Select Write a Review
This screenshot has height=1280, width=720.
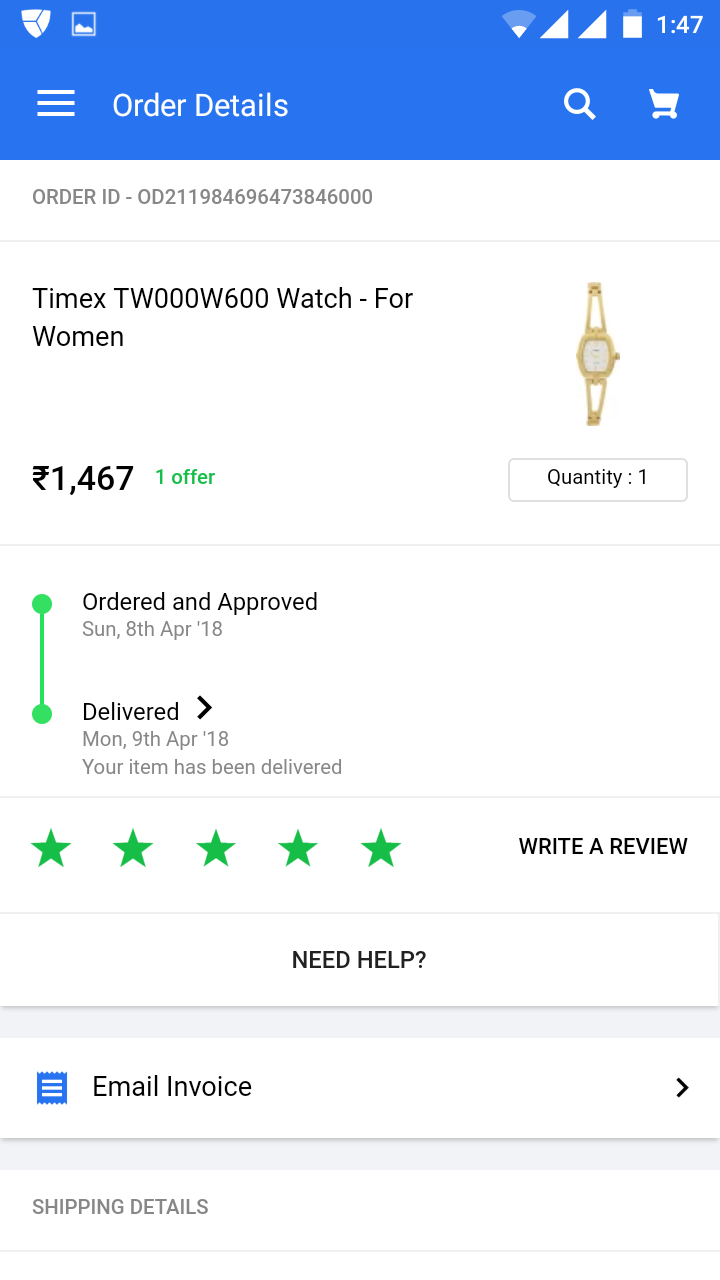[603, 846]
